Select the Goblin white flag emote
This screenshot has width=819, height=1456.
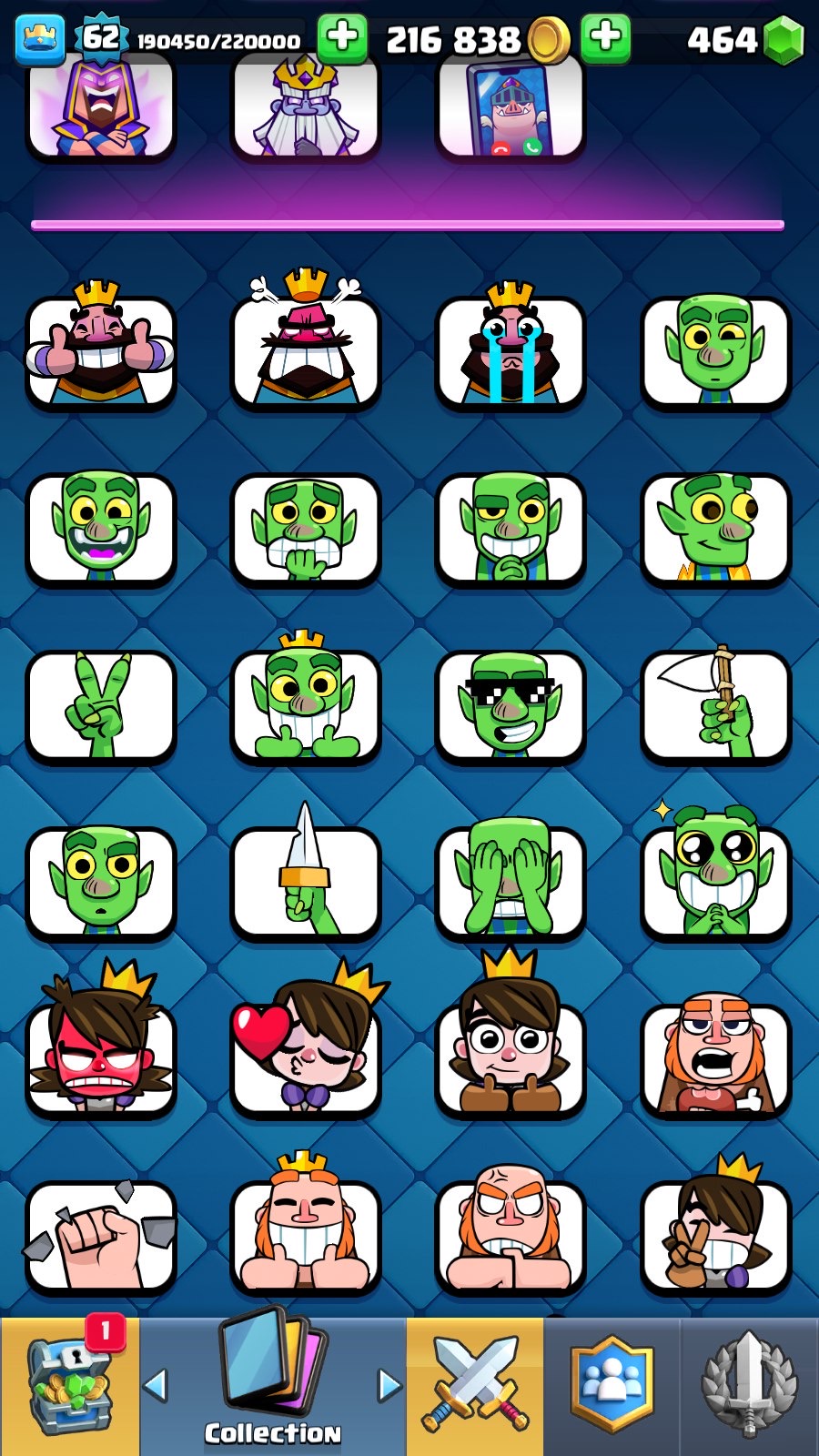pyautogui.click(x=716, y=703)
